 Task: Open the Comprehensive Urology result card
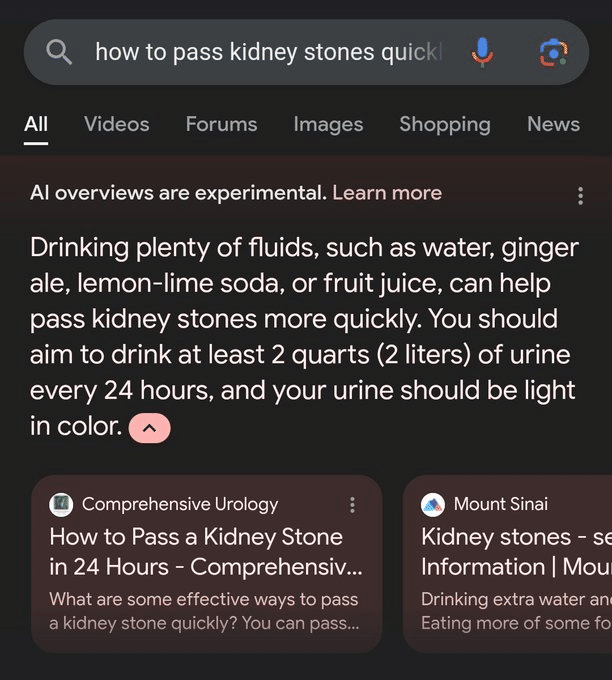coord(206,564)
